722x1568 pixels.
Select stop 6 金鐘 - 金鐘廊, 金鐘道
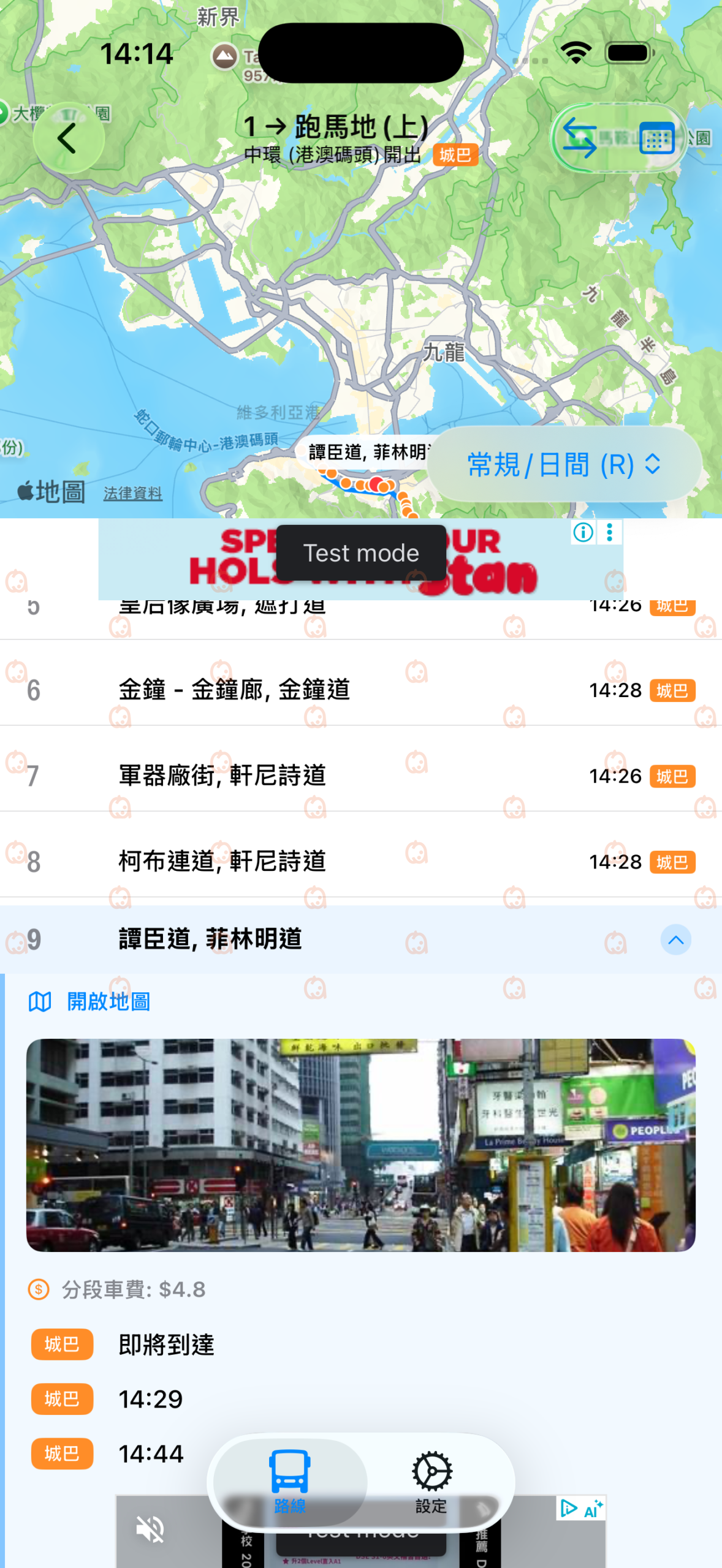tap(360, 690)
